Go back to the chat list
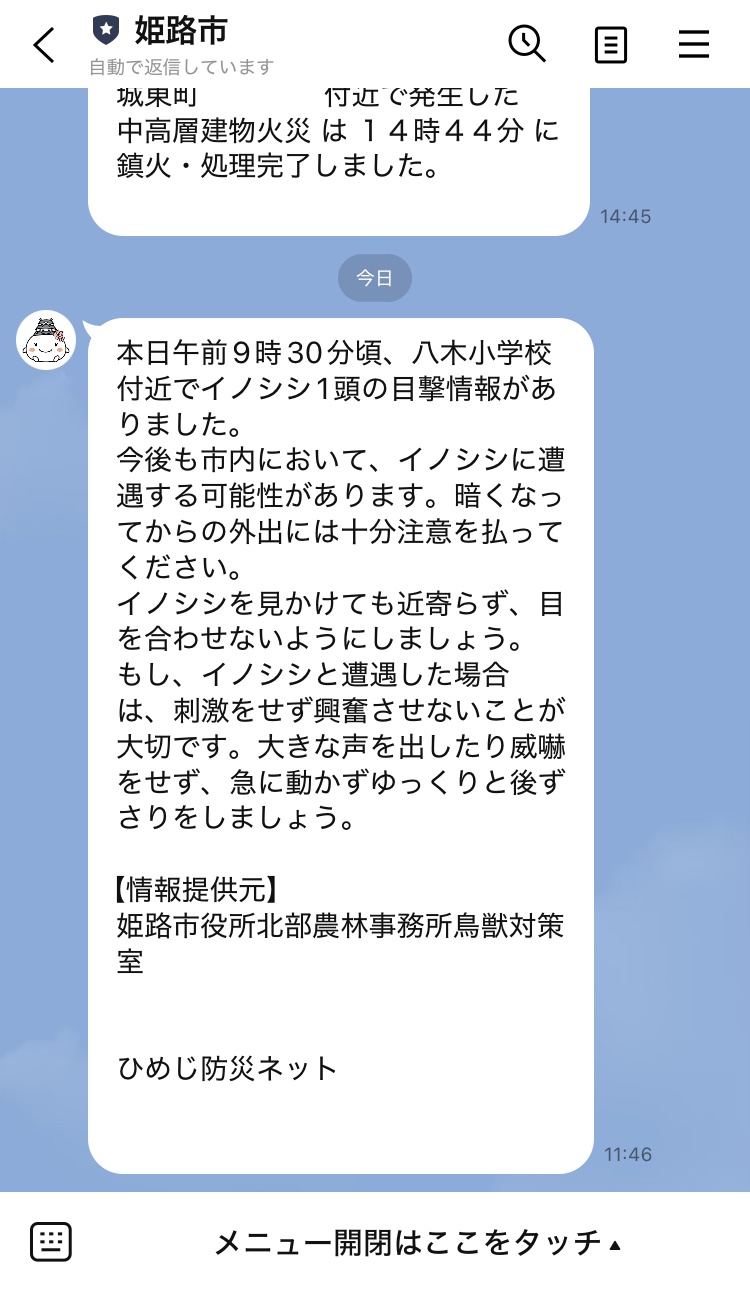The image size is (750, 1294). (x=44, y=45)
